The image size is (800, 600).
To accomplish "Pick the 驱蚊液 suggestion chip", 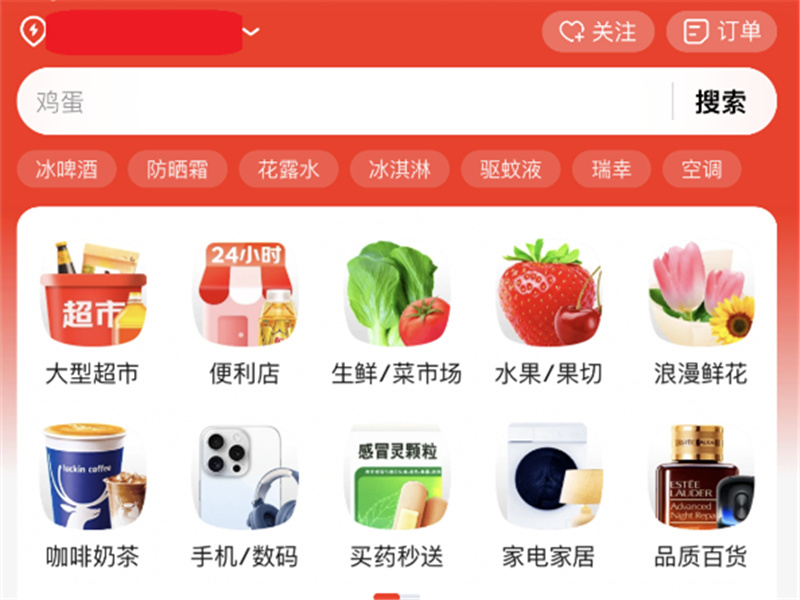I will [x=510, y=169].
